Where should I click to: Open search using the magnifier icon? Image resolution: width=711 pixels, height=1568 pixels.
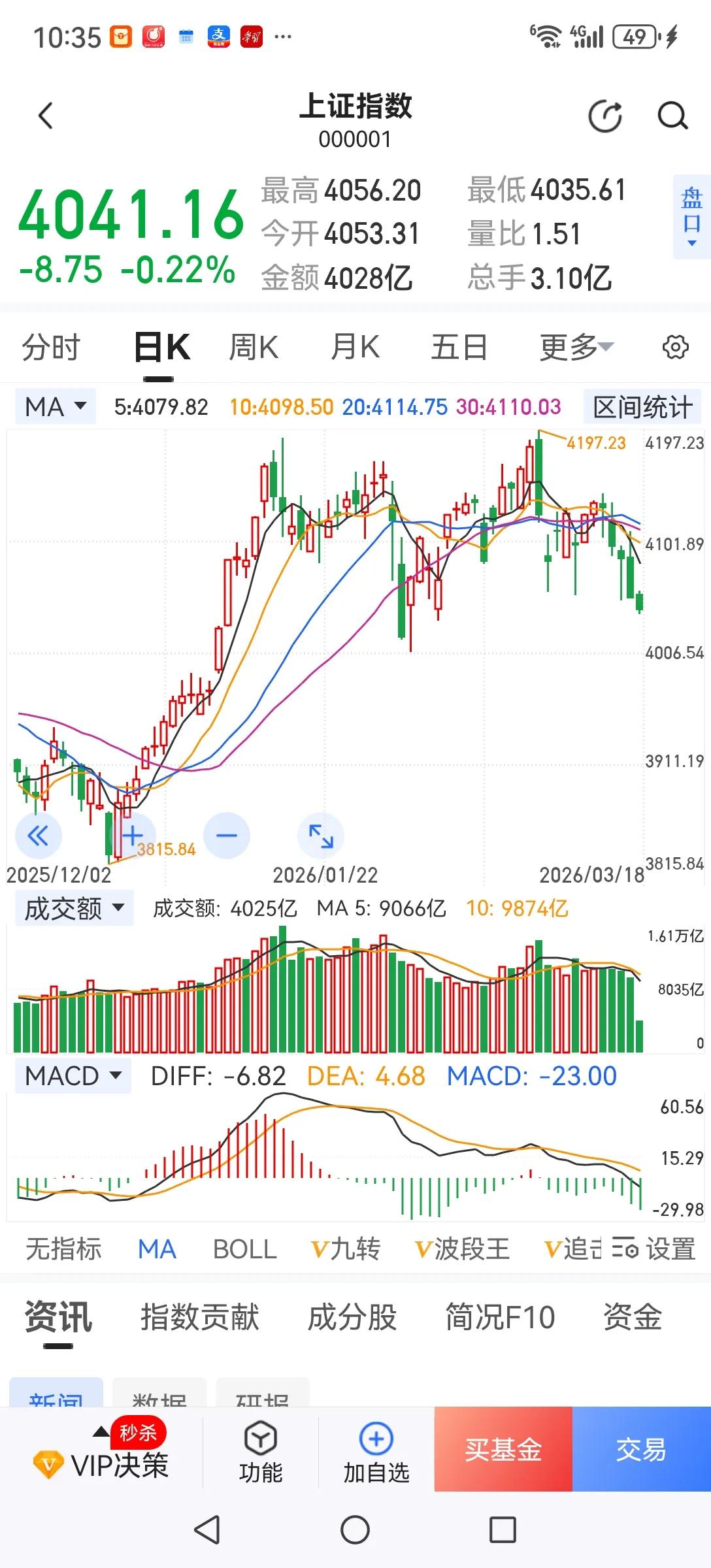coord(672,115)
